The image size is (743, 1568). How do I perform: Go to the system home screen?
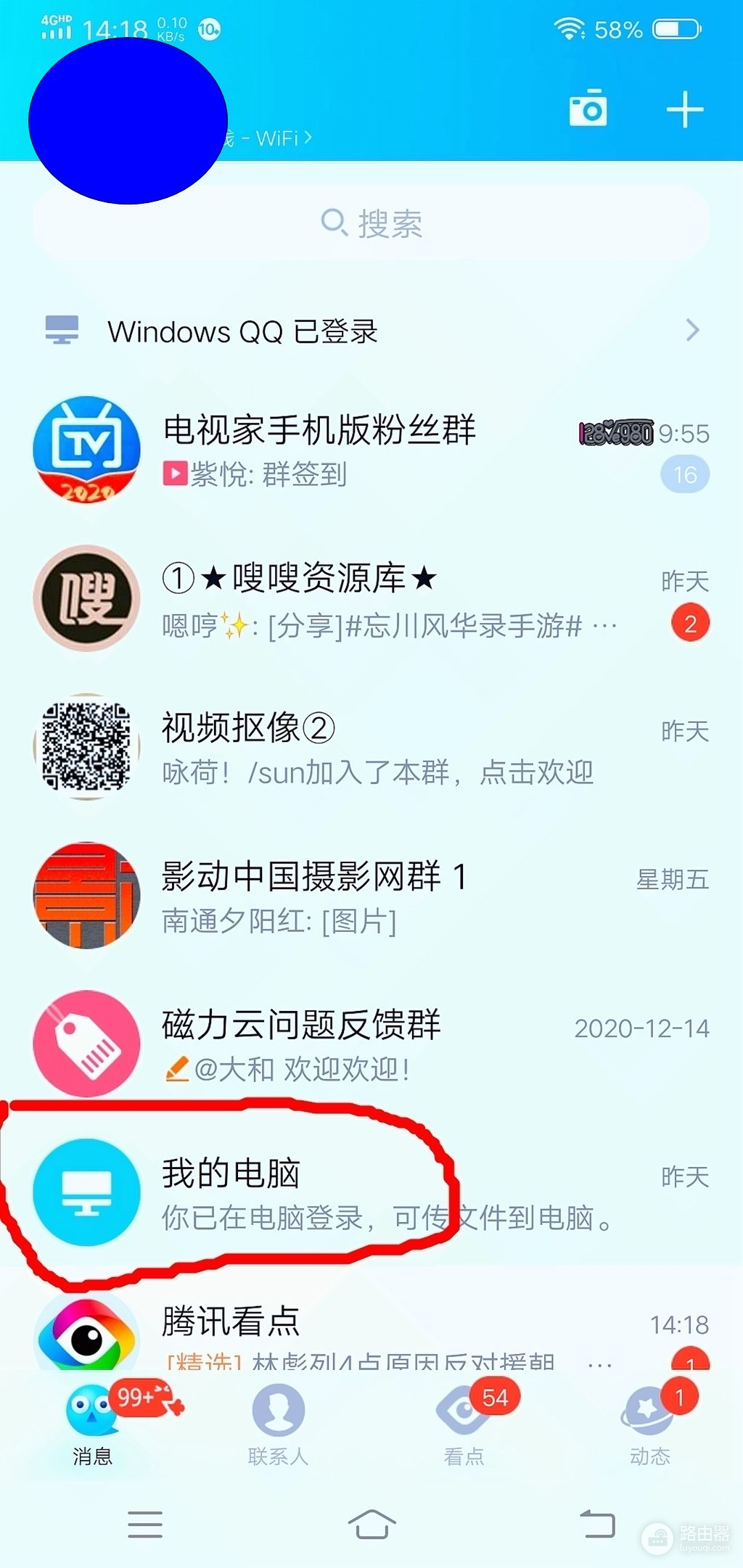pyautogui.click(x=371, y=1524)
